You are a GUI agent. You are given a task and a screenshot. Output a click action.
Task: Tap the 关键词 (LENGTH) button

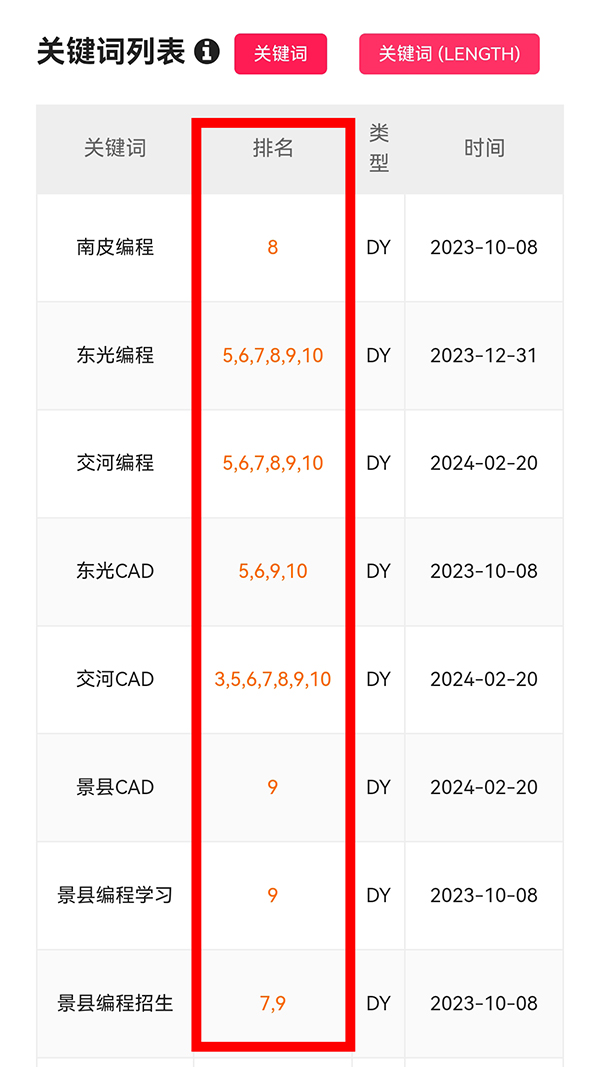point(449,54)
